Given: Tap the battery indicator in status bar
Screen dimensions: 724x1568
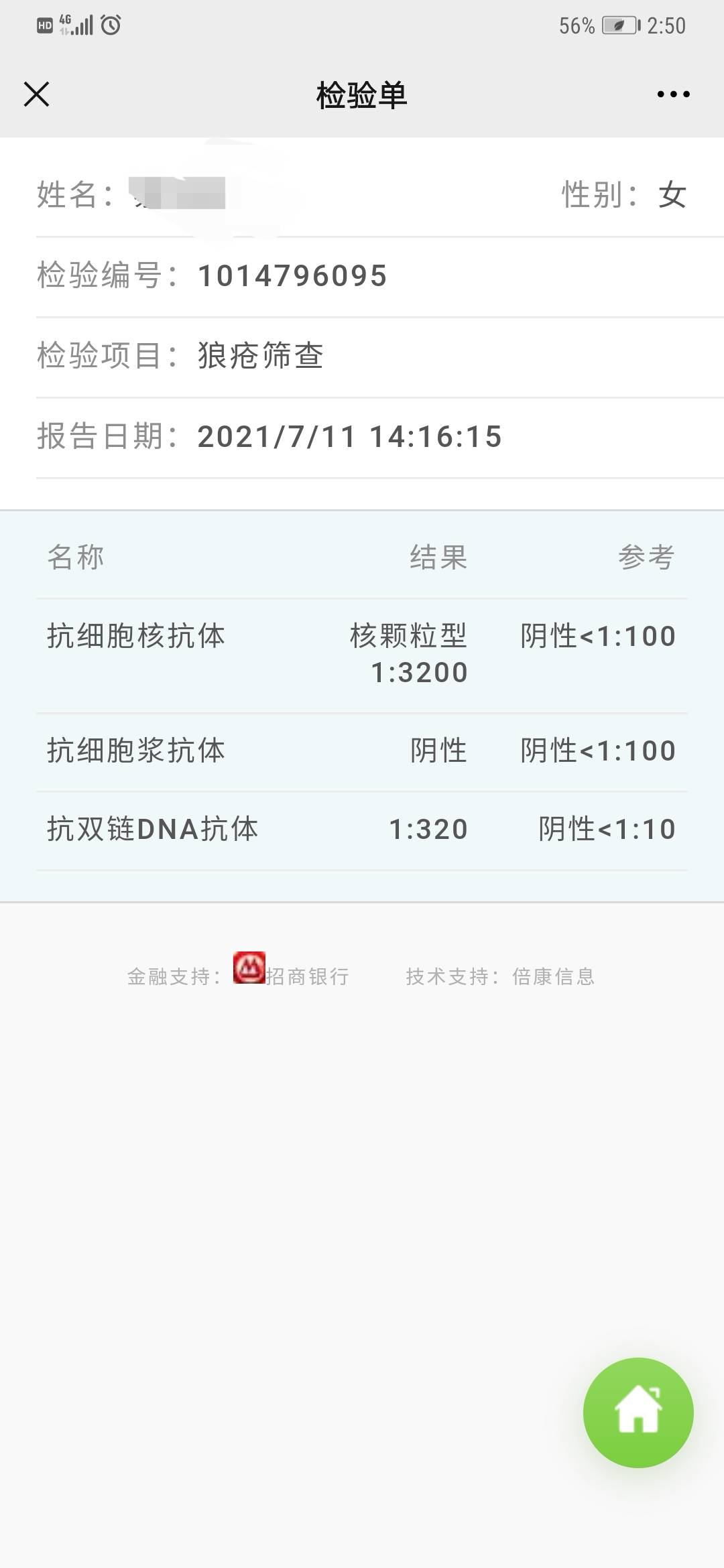Looking at the screenshot, I should click(620, 25).
